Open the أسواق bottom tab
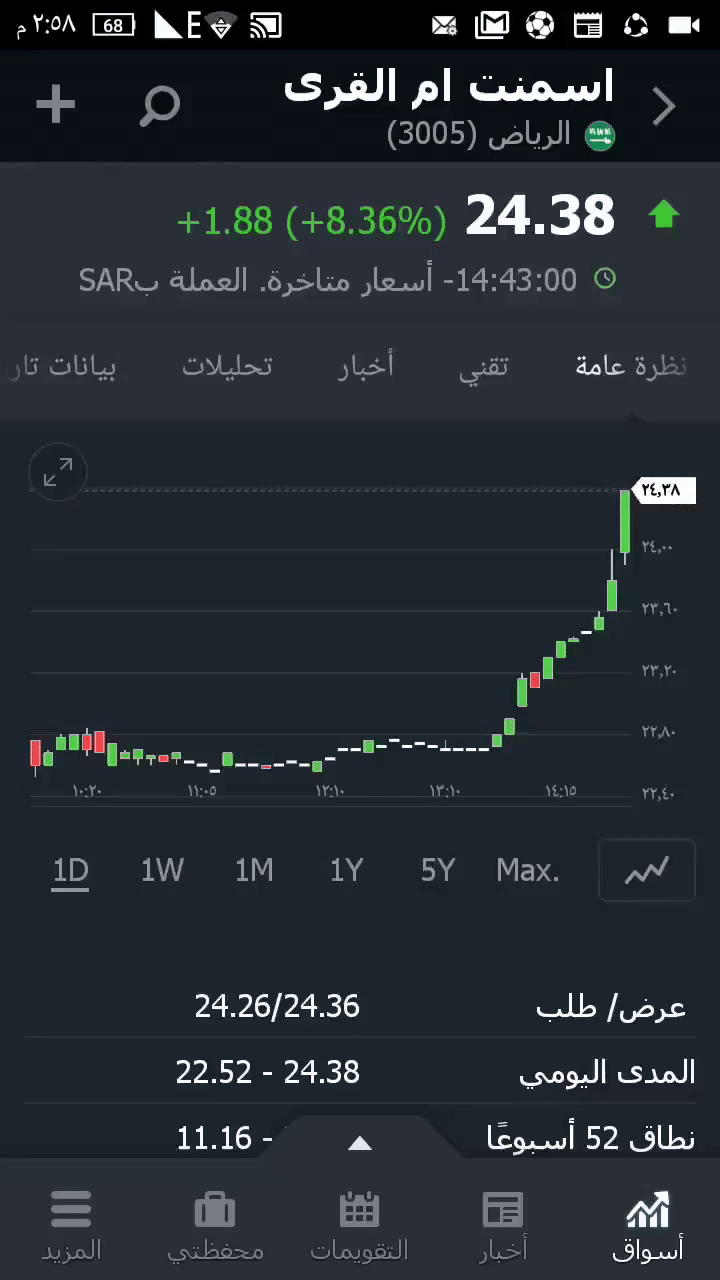The height and width of the screenshot is (1280, 720). coord(647,1225)
